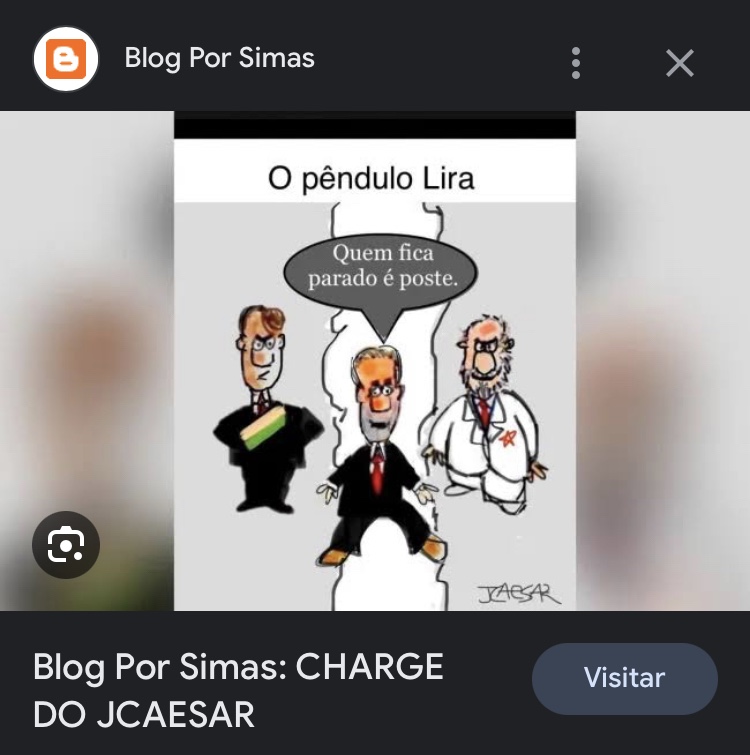Tap the Visitar button
Image resolution: width=750 pixels, height=755 pixels.
click(x=624, y=678)
